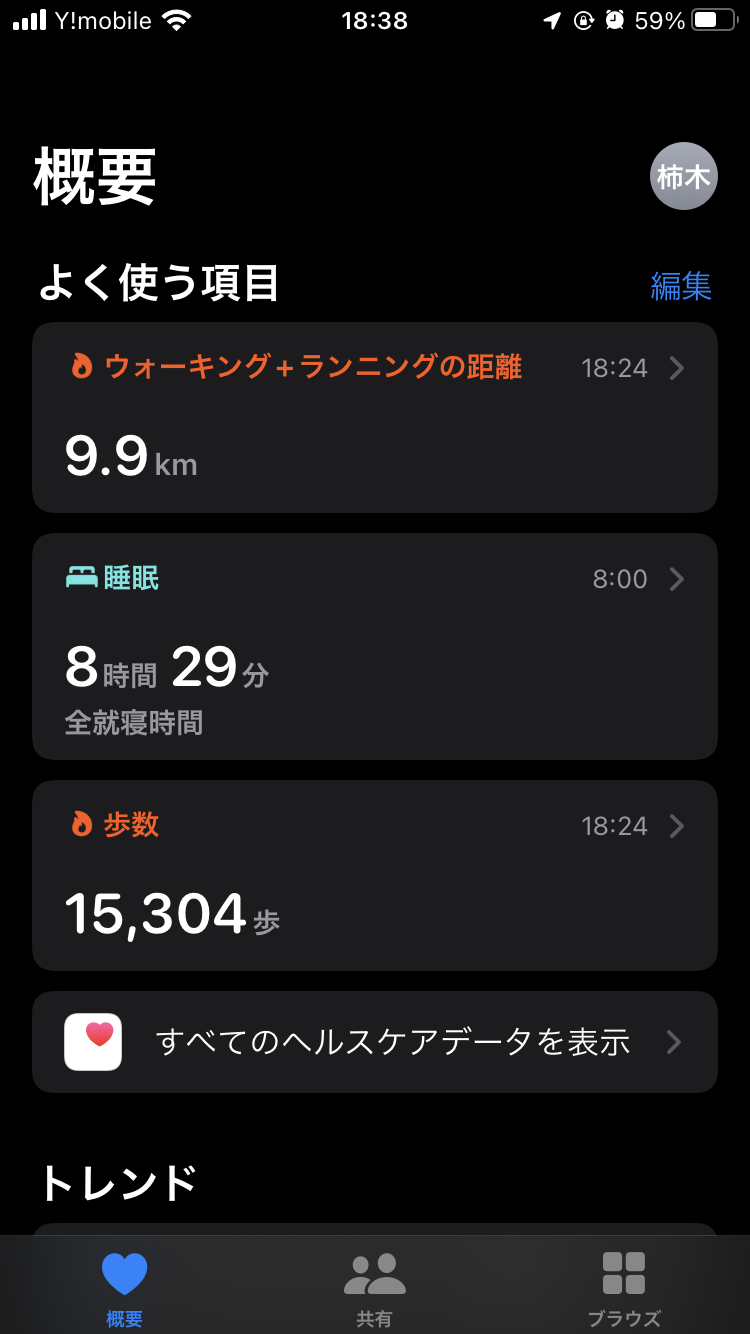Viewport: 750px width, 1334px height.
Task: Switch to the 共有 tab
Action: click(375, 1287)
